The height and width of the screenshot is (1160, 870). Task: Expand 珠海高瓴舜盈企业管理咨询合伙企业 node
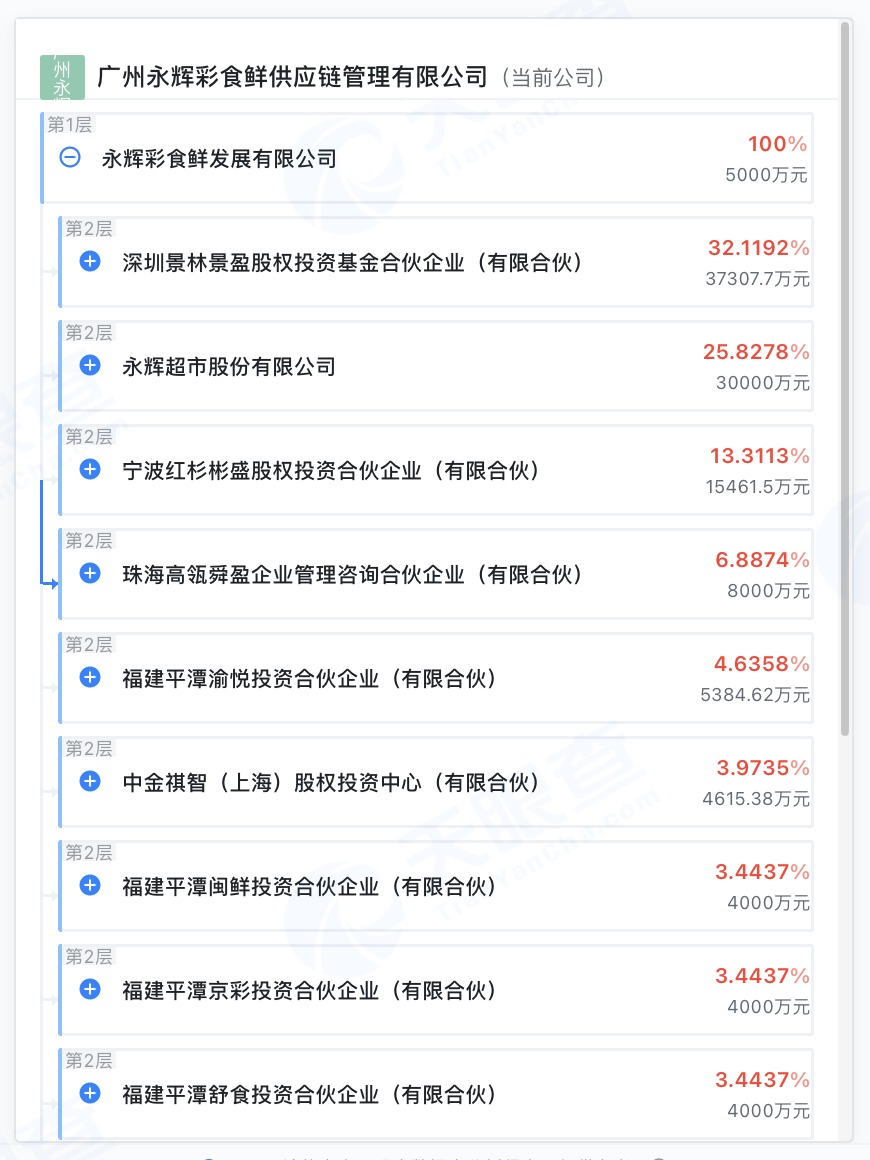90,574
